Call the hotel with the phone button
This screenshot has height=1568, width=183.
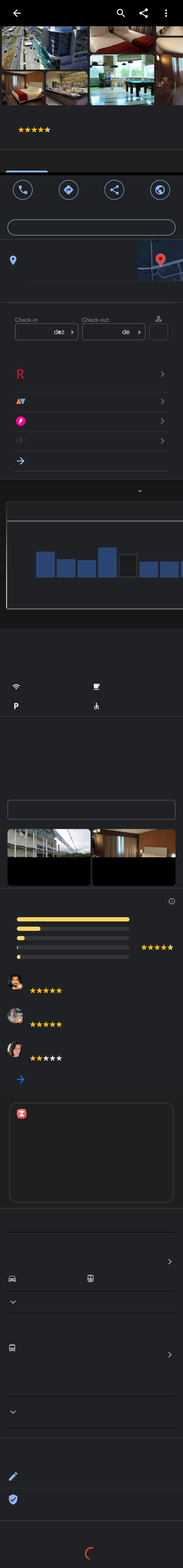[x=23, y=190]
